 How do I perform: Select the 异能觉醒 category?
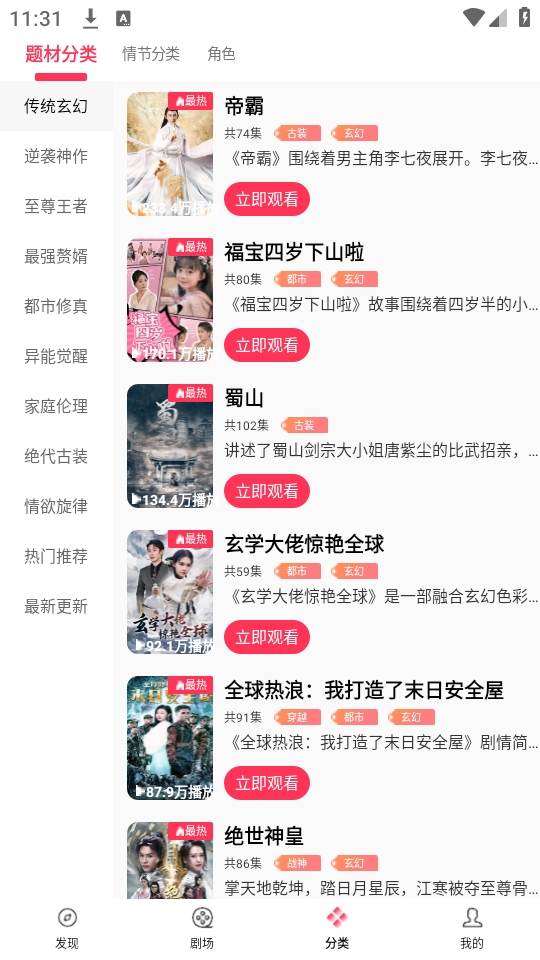(x=56, y=356)
